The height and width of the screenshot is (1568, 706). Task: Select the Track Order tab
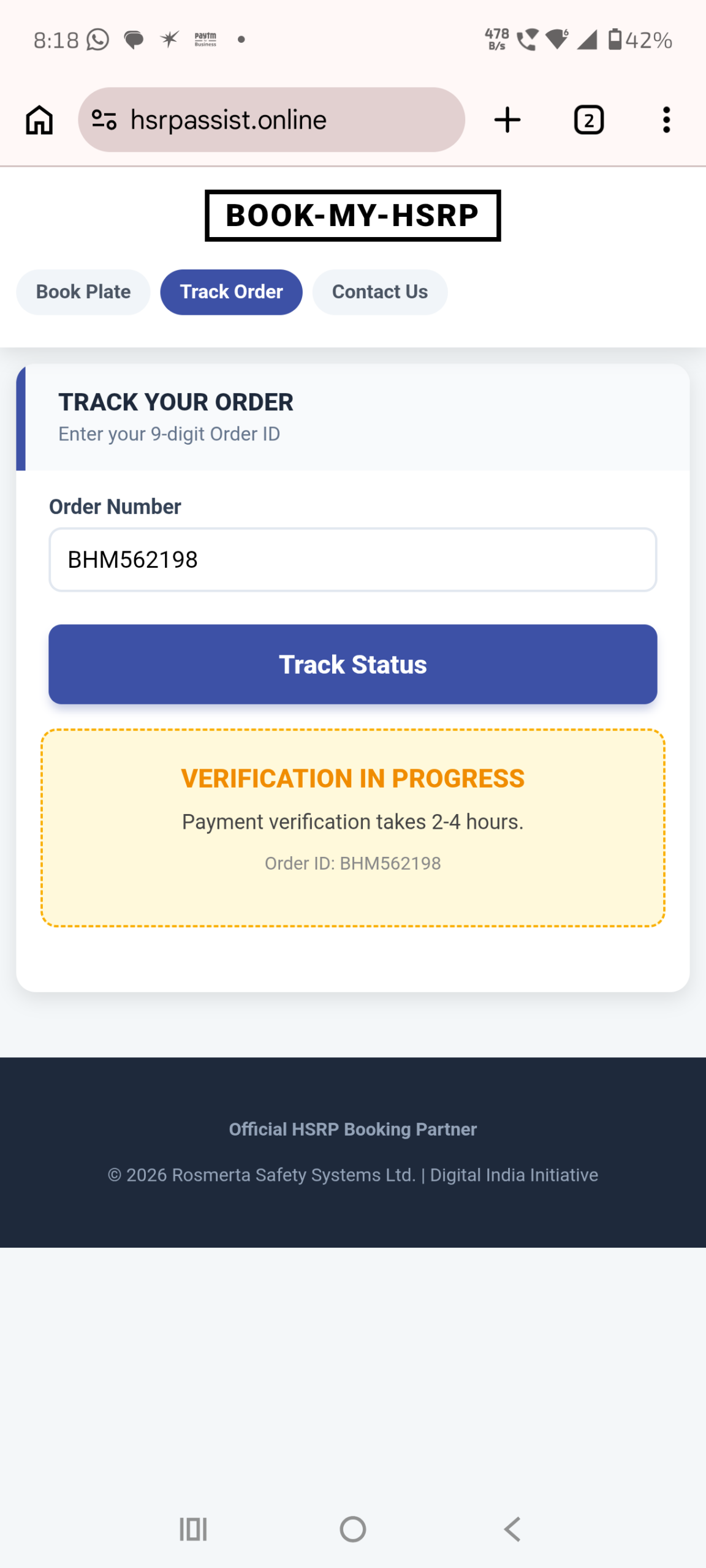[231, 292]
